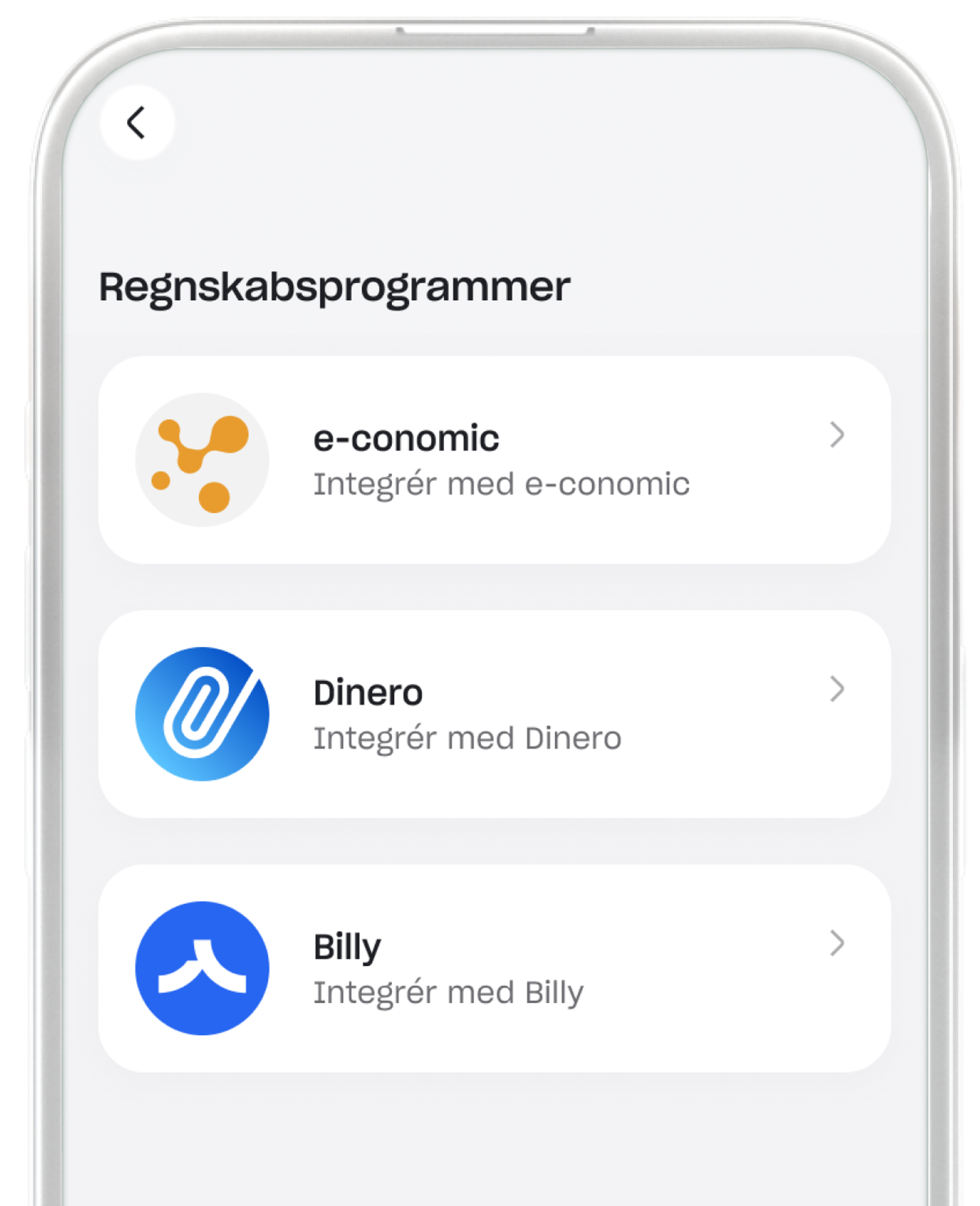This screenshot has height=1206, width=980.
Task: Tap the orange molecule icon for e-conomic
Action: tap(201, 459)
